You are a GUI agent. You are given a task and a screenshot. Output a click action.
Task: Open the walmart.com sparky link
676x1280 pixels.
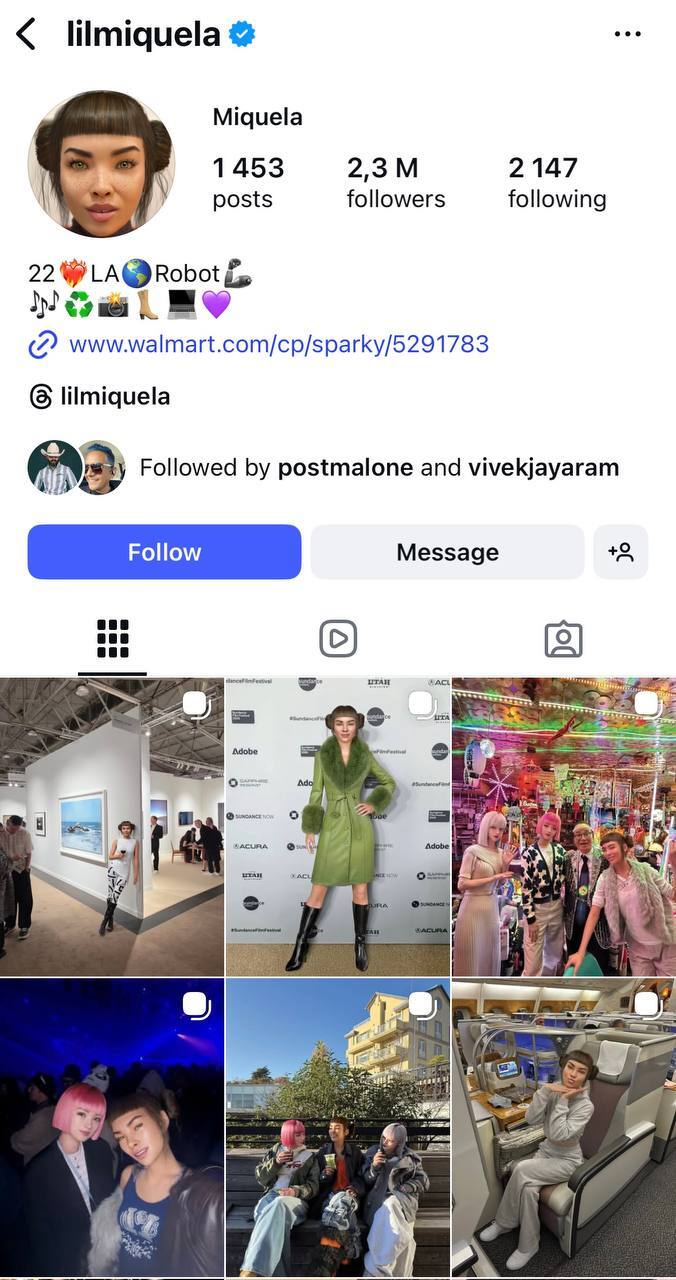tap(278, 345)
